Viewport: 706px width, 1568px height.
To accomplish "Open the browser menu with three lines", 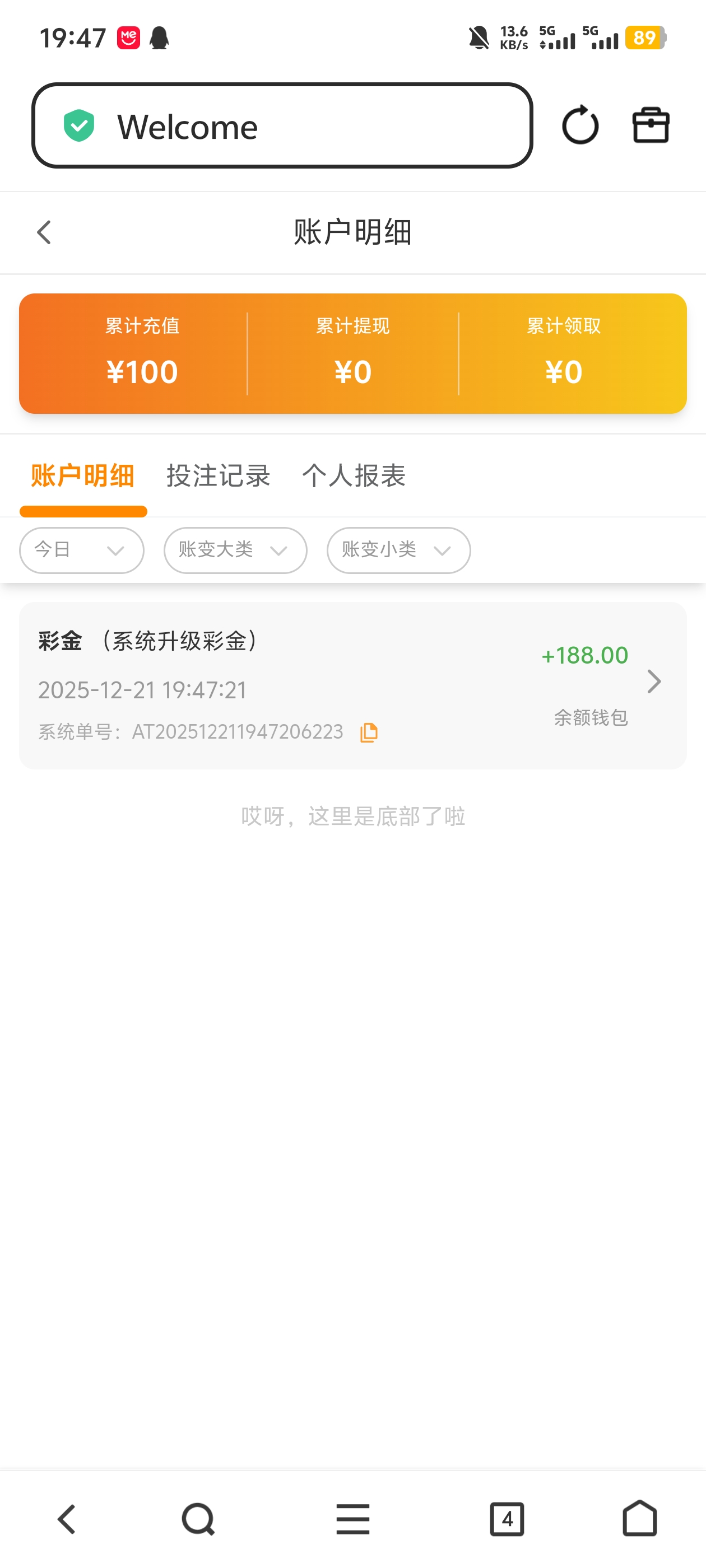I will [352, 1519].
